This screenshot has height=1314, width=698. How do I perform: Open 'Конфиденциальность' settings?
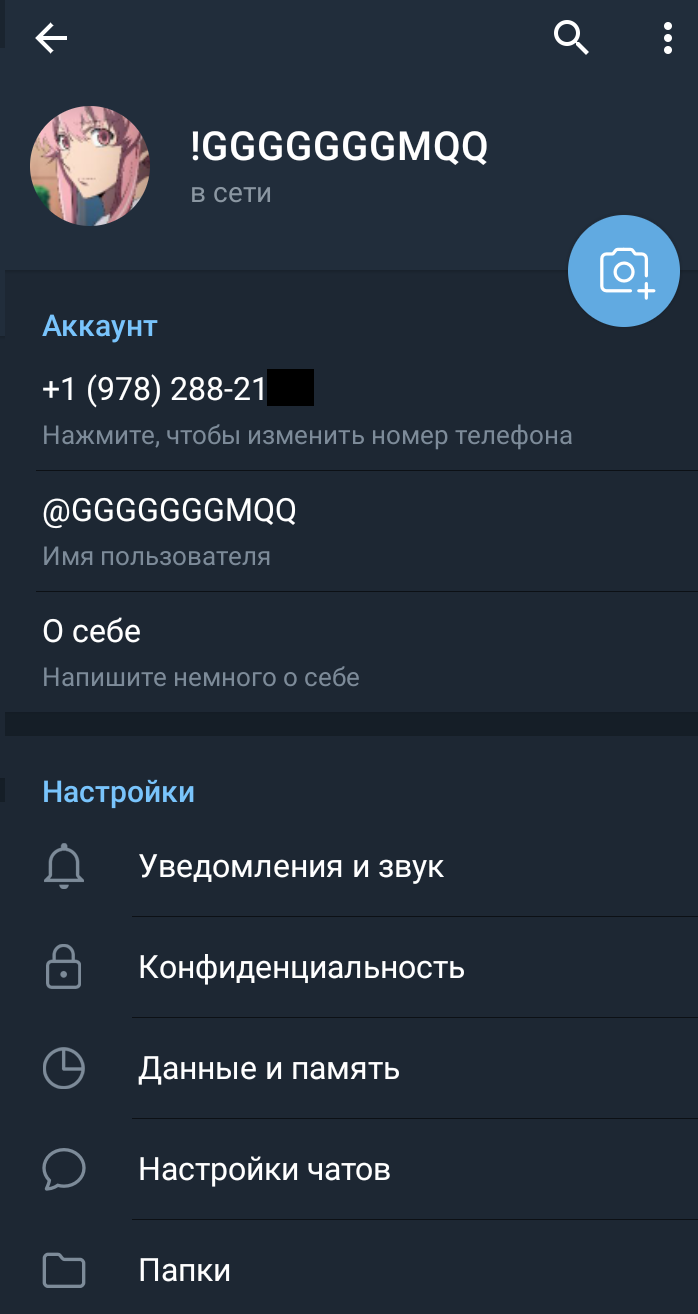(301, 968)
